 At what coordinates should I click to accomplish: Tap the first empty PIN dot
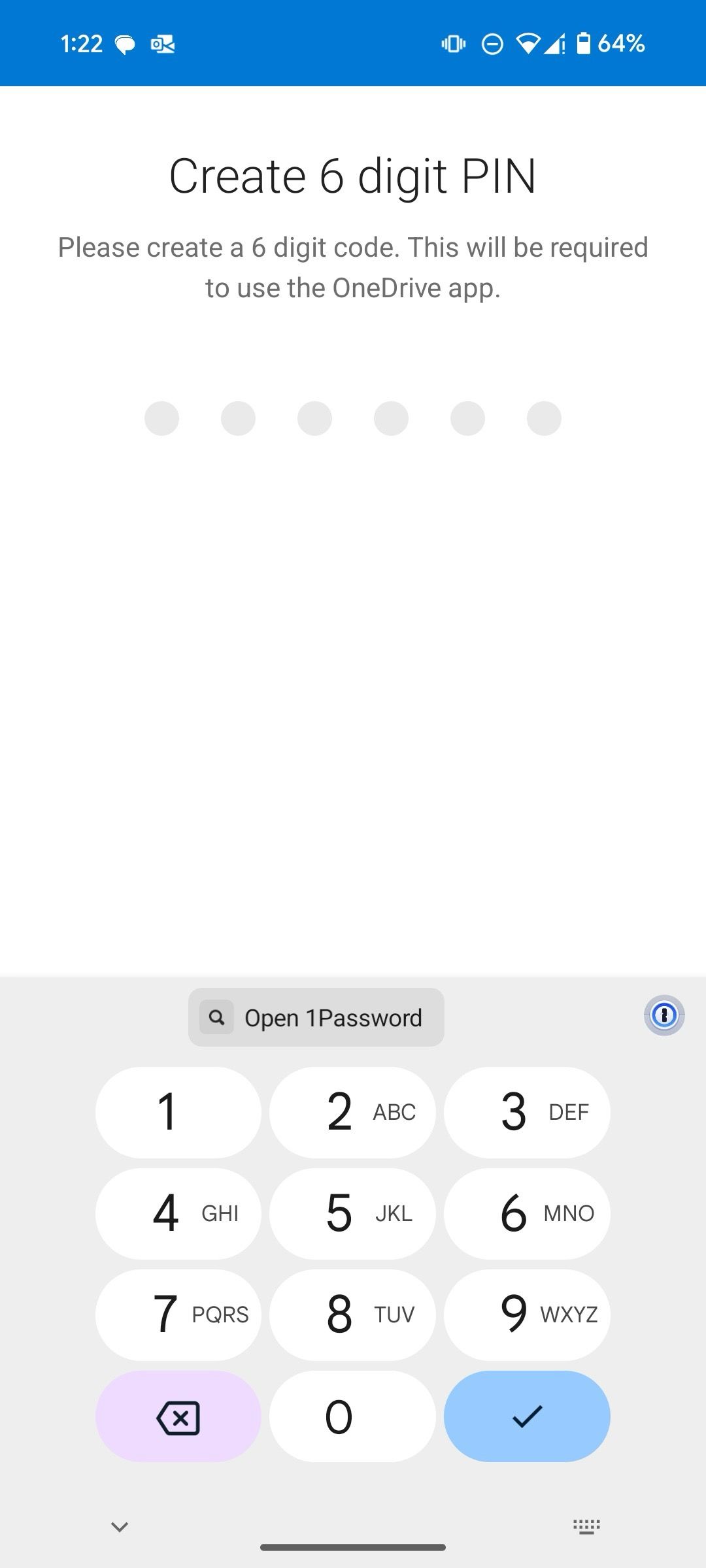(x=161, y=418)
